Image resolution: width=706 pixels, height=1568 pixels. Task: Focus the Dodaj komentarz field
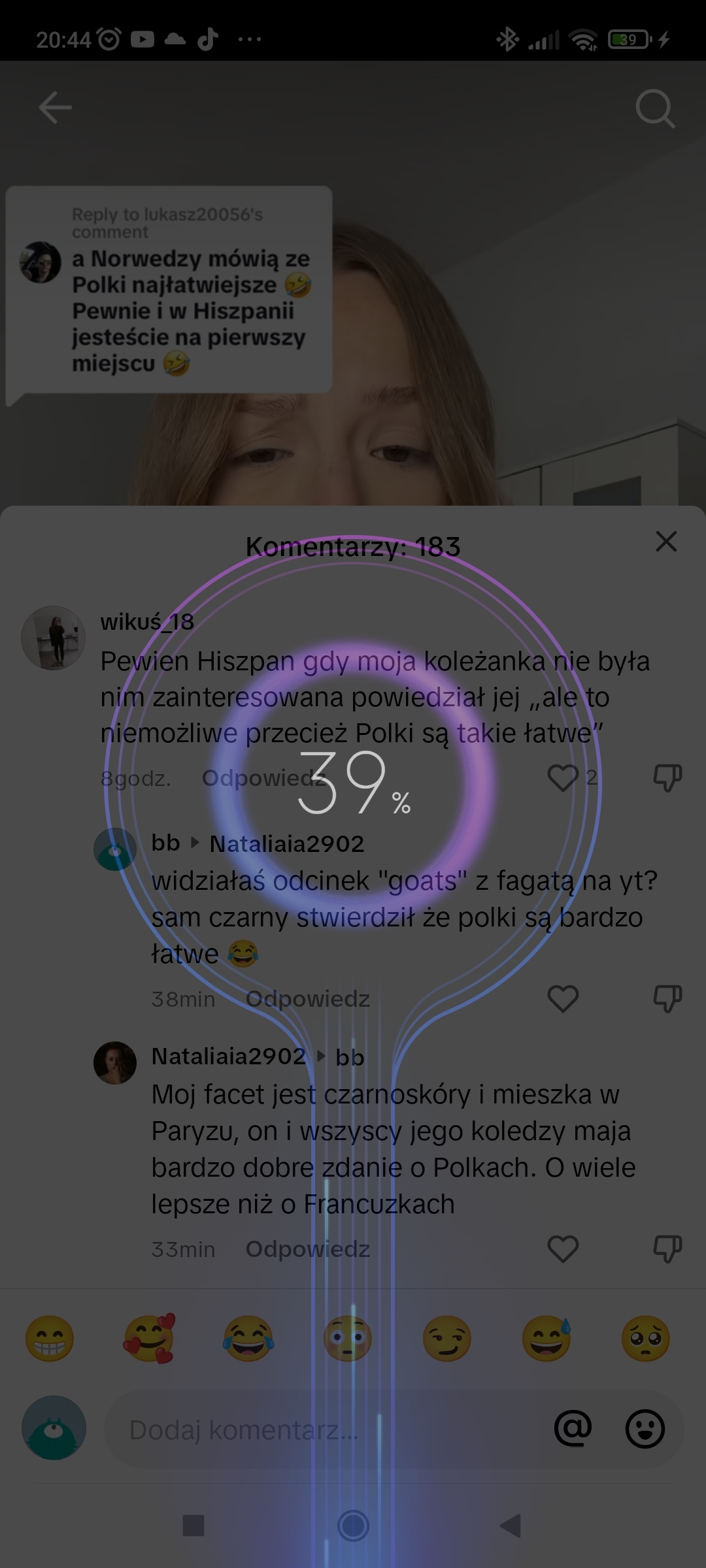pyautogui.click(x=314, y=1429)
